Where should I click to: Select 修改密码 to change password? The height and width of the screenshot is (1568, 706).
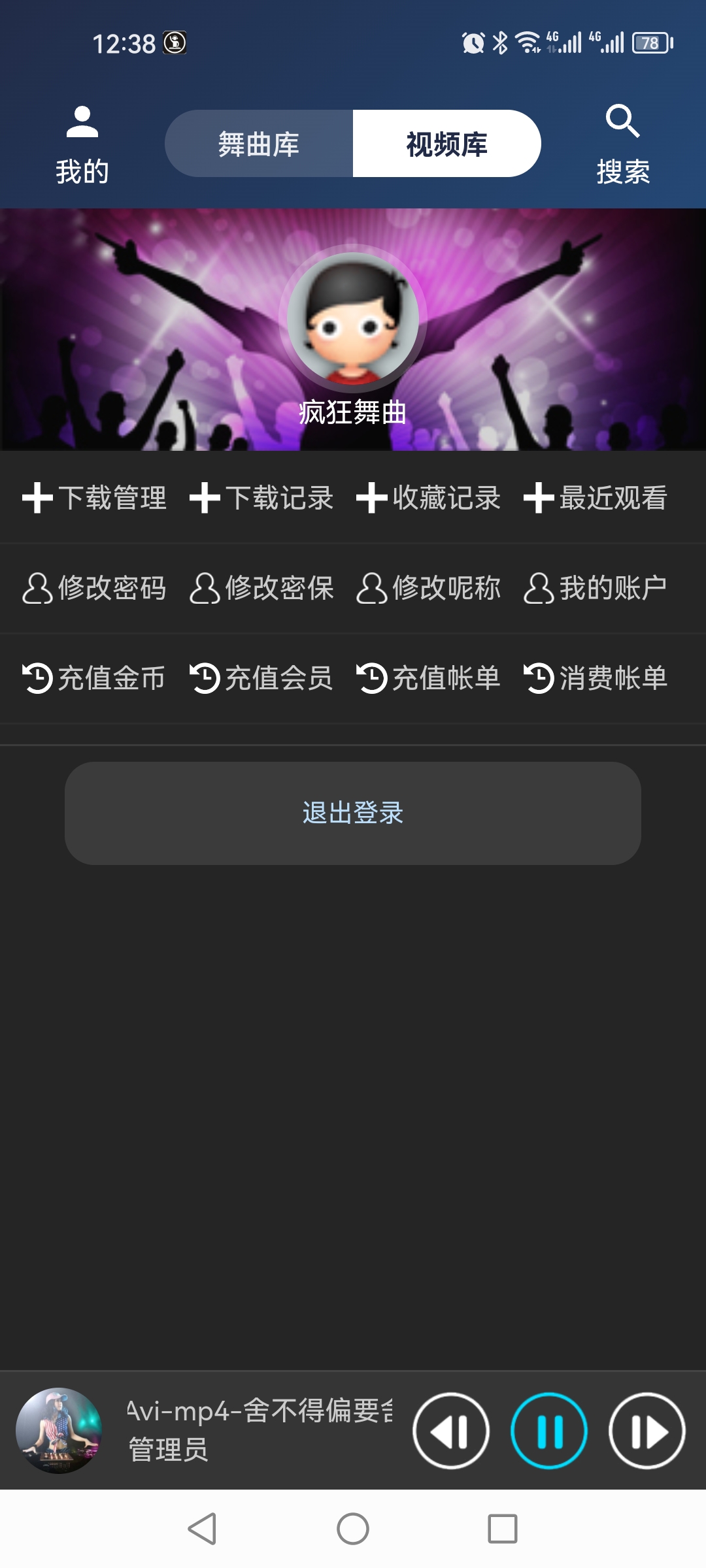(95, 588)
